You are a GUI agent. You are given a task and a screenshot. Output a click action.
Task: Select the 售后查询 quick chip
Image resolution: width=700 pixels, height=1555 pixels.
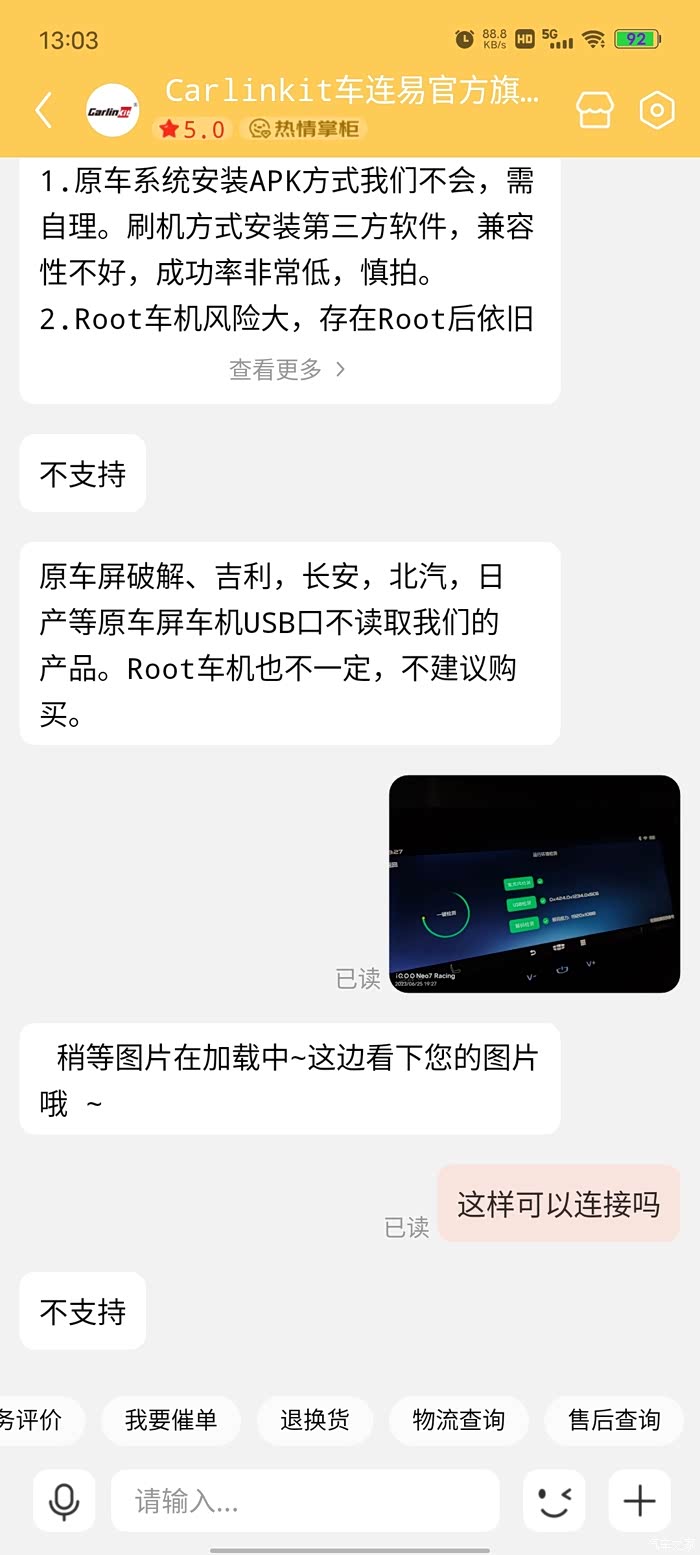point(614,1420)
